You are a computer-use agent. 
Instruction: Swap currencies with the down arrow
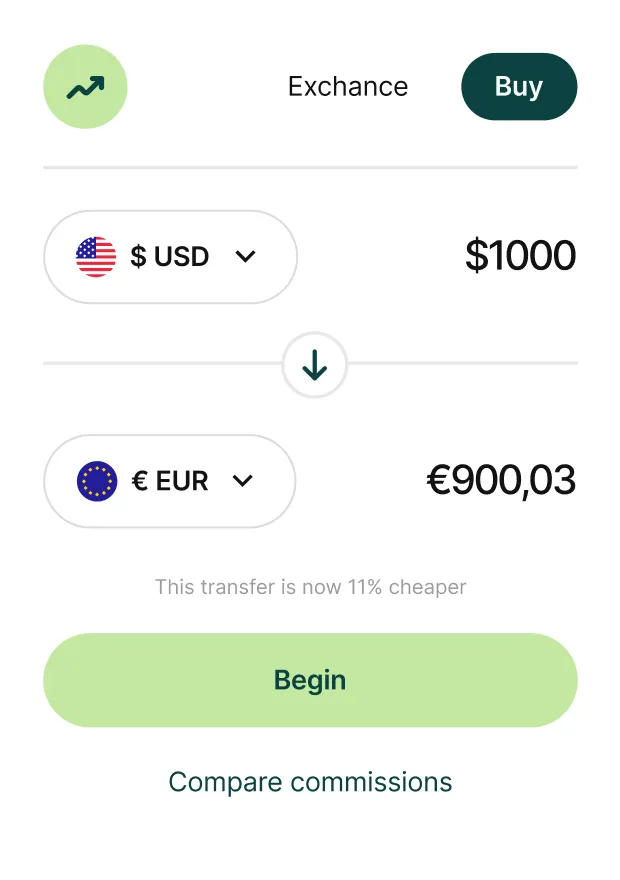pos(314,366)
